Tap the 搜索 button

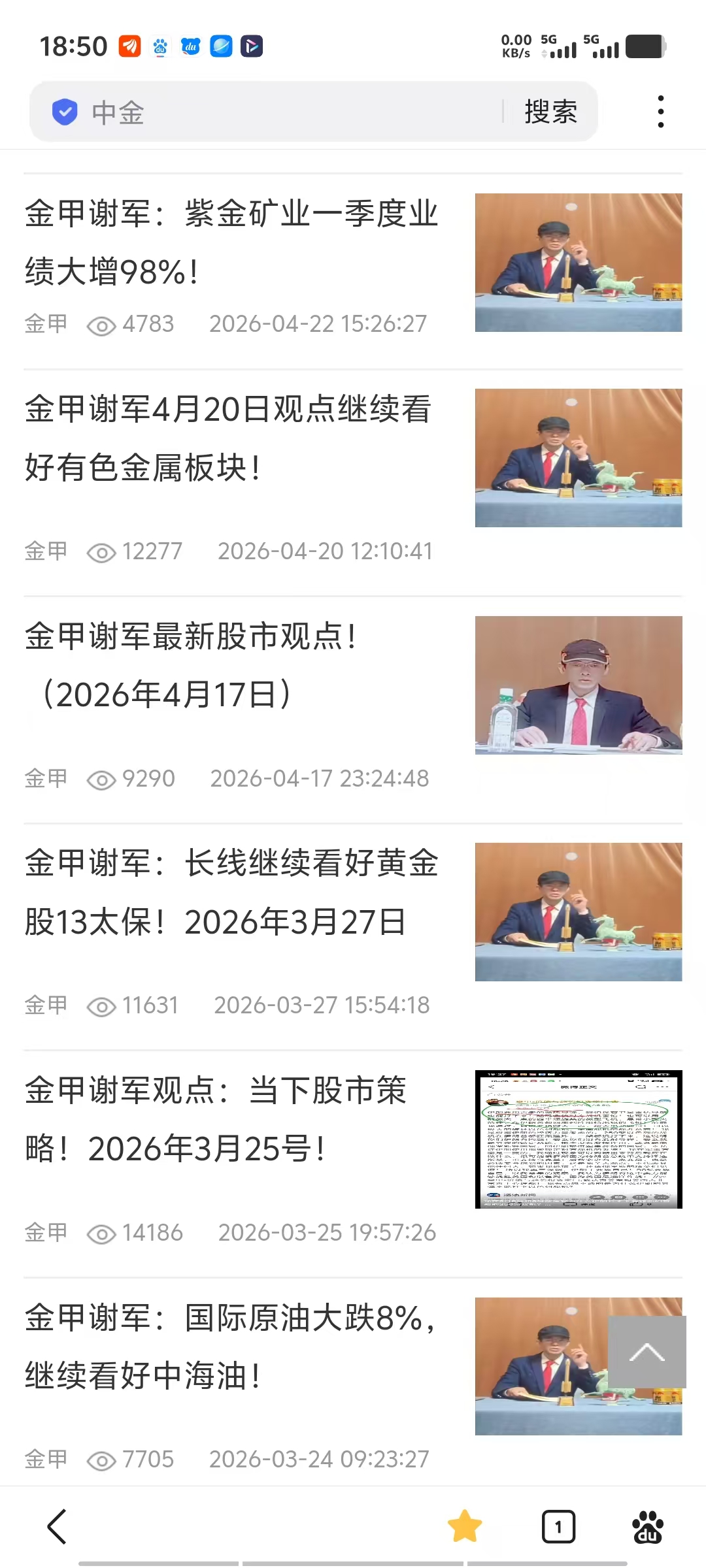pyautogui.click(x=550, y=112)
